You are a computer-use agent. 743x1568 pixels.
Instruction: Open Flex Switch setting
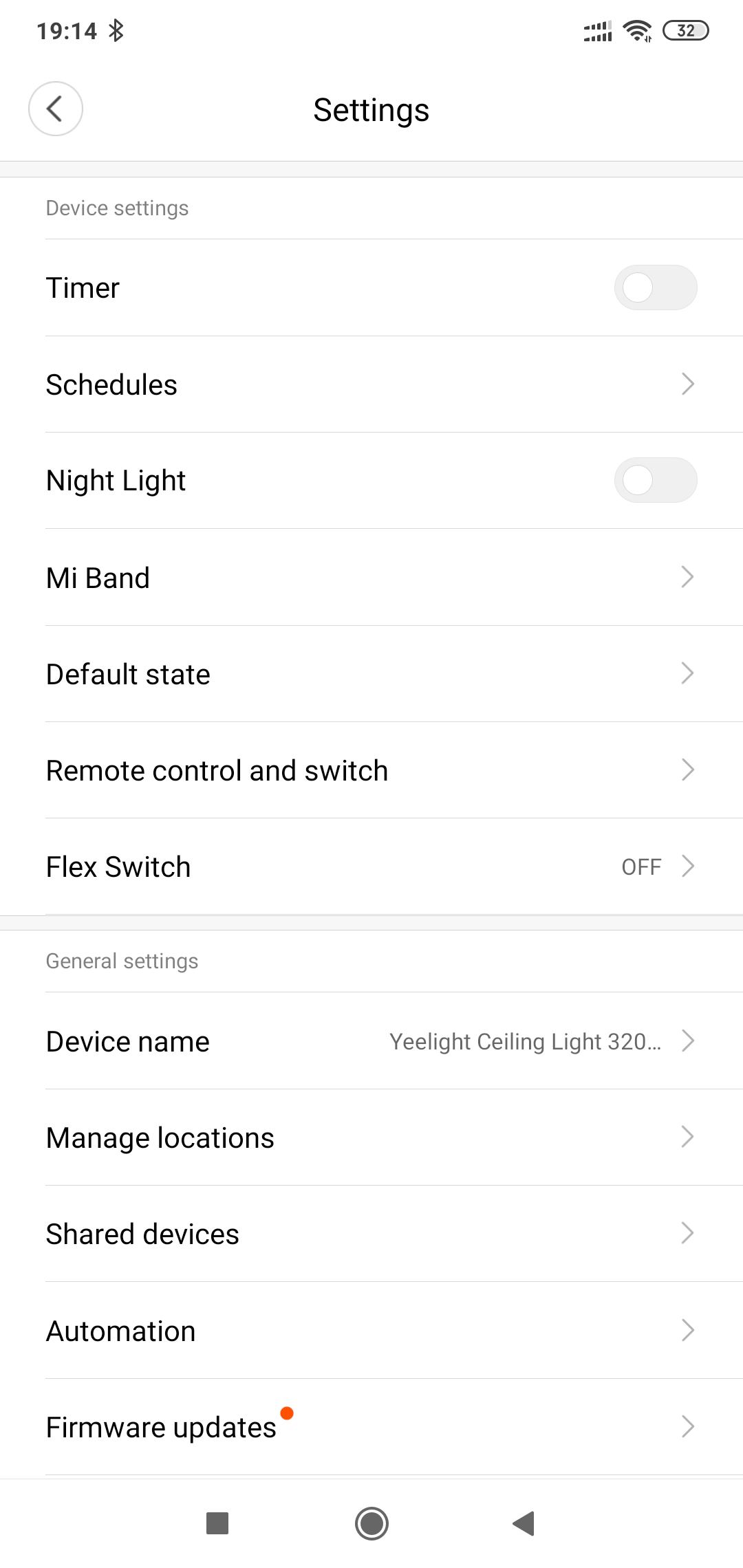371,867
